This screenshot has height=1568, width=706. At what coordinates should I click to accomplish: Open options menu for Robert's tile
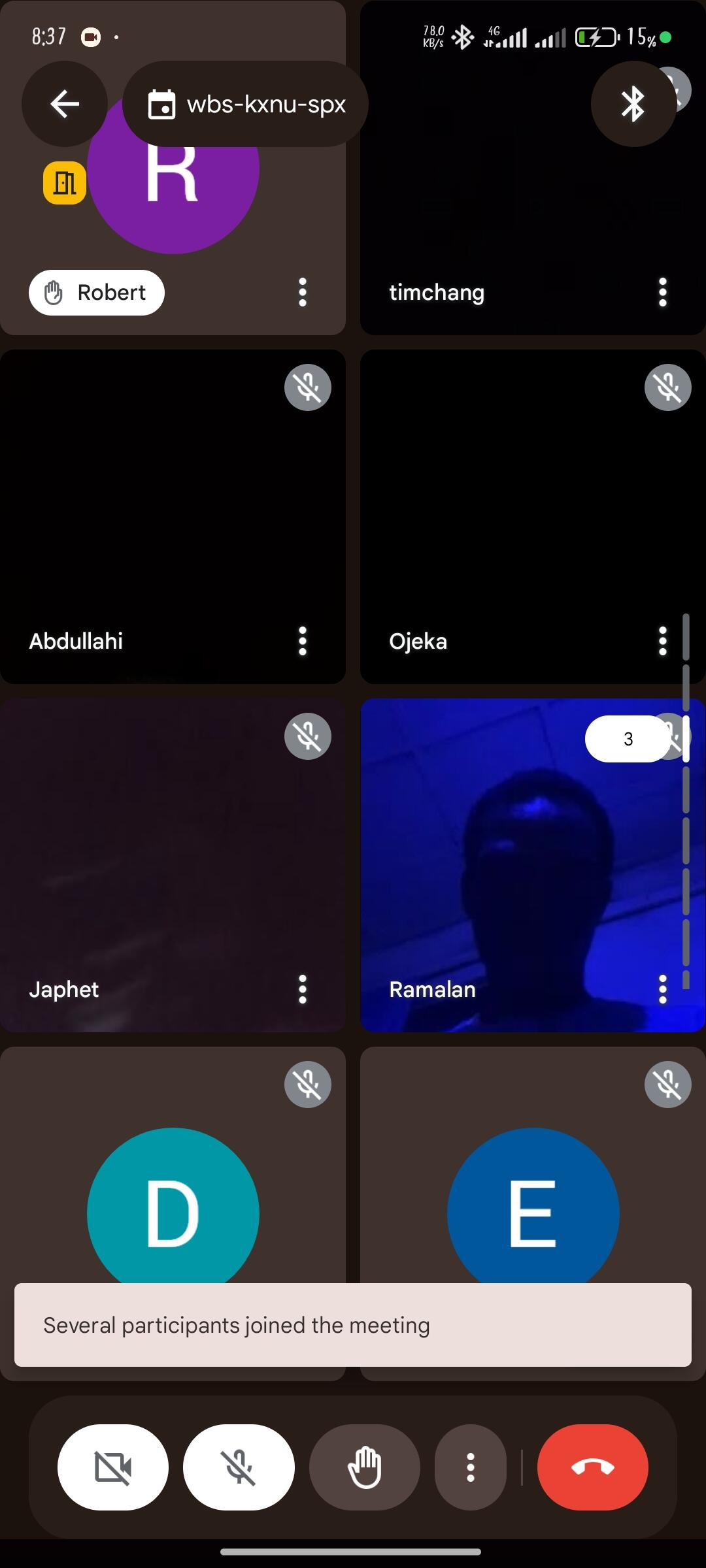(303, 292)
